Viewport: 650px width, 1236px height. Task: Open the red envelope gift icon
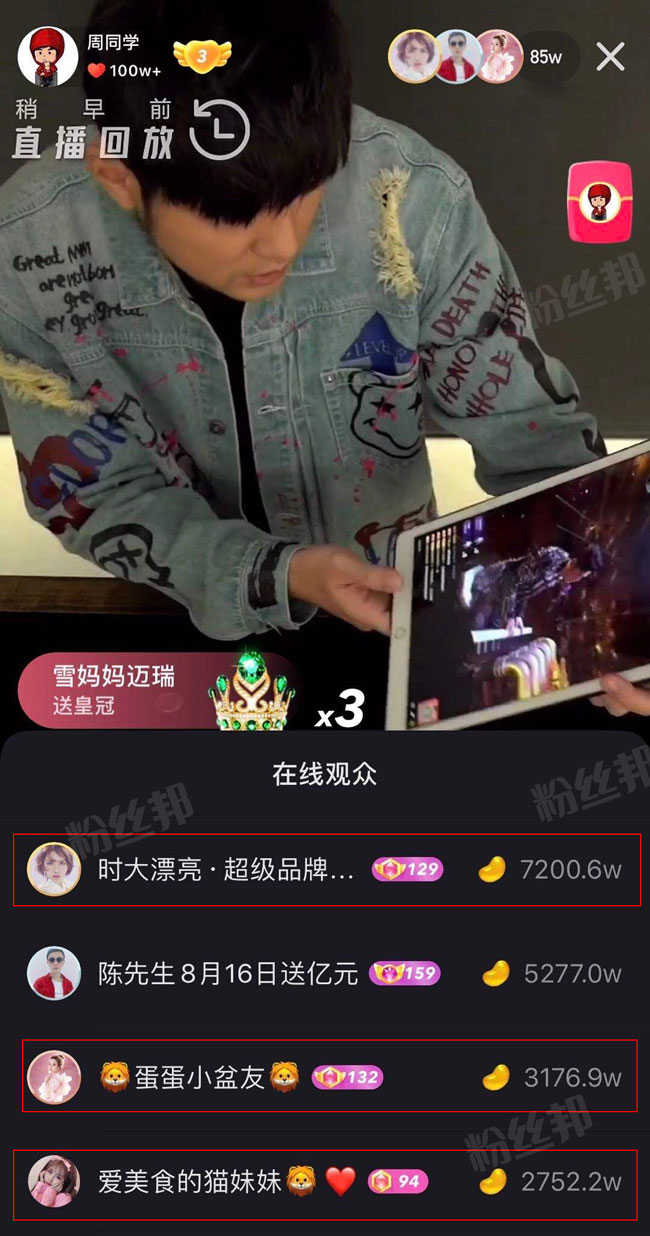point(600,202)
